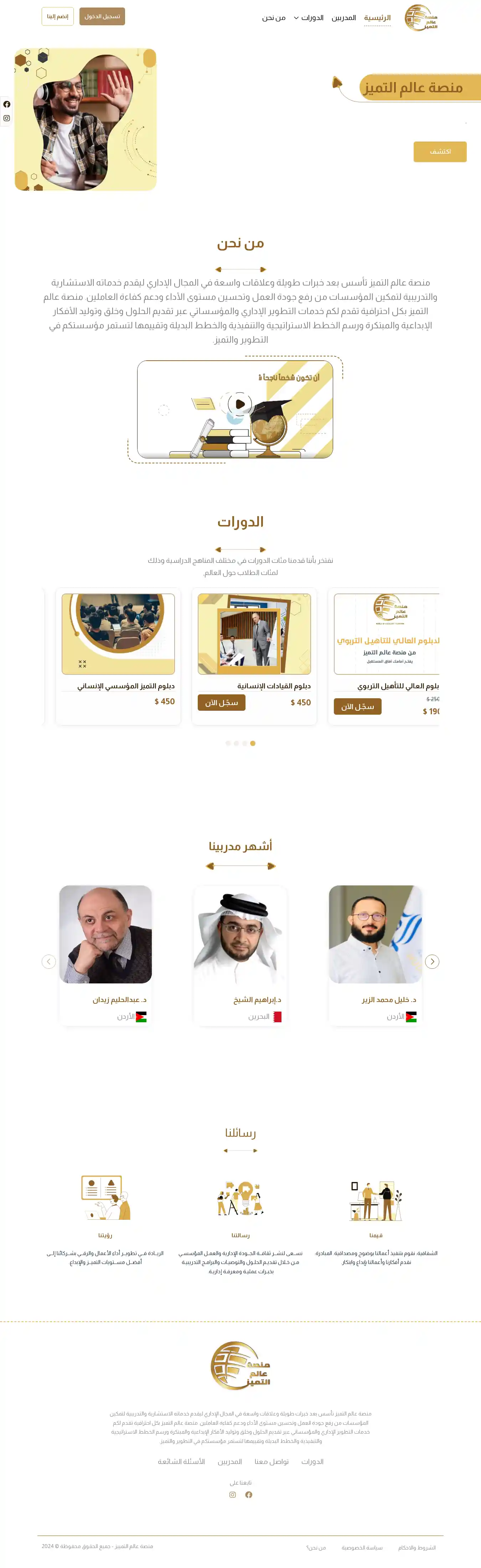
Task: Expand the الدورات courses dropdown
Action: point(308,18)
